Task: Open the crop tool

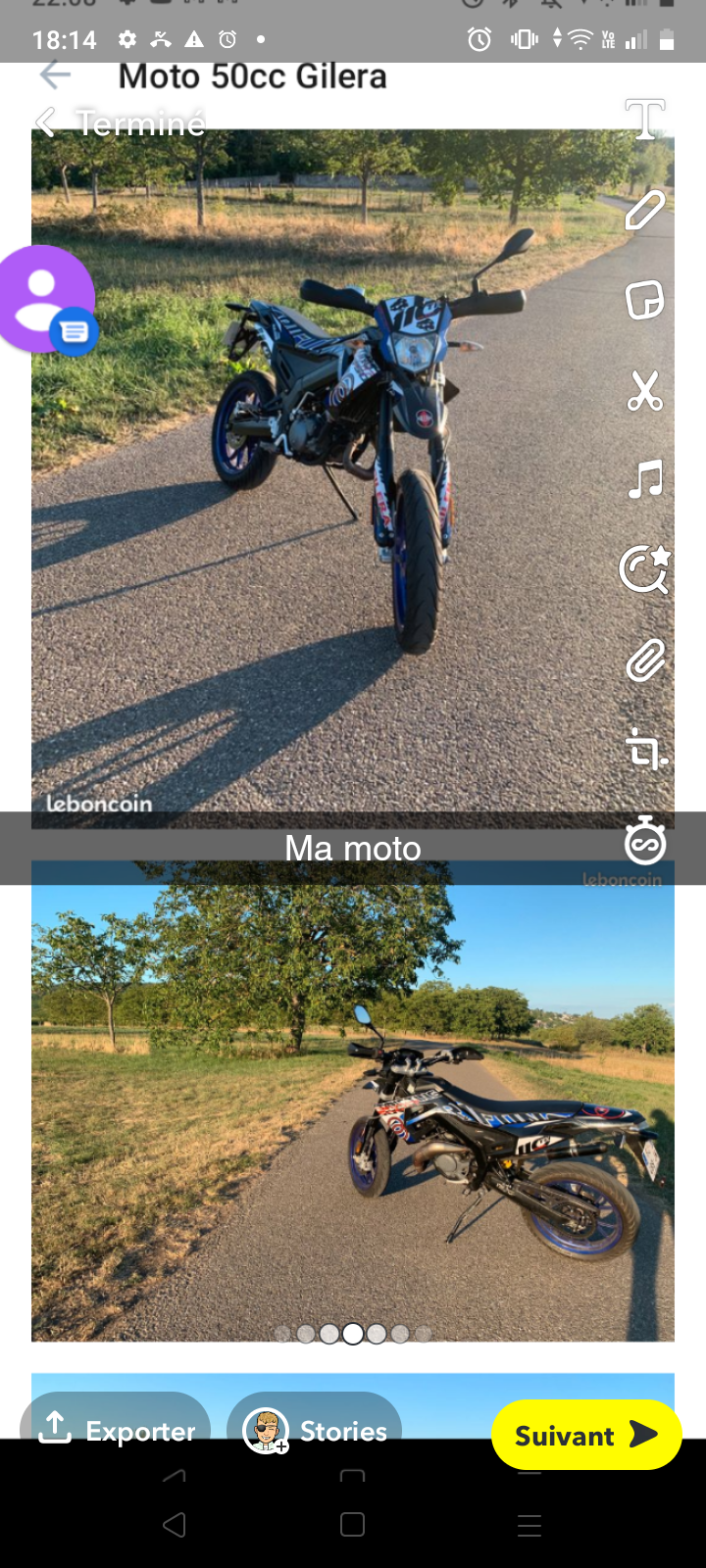Action: coord(645,751)
